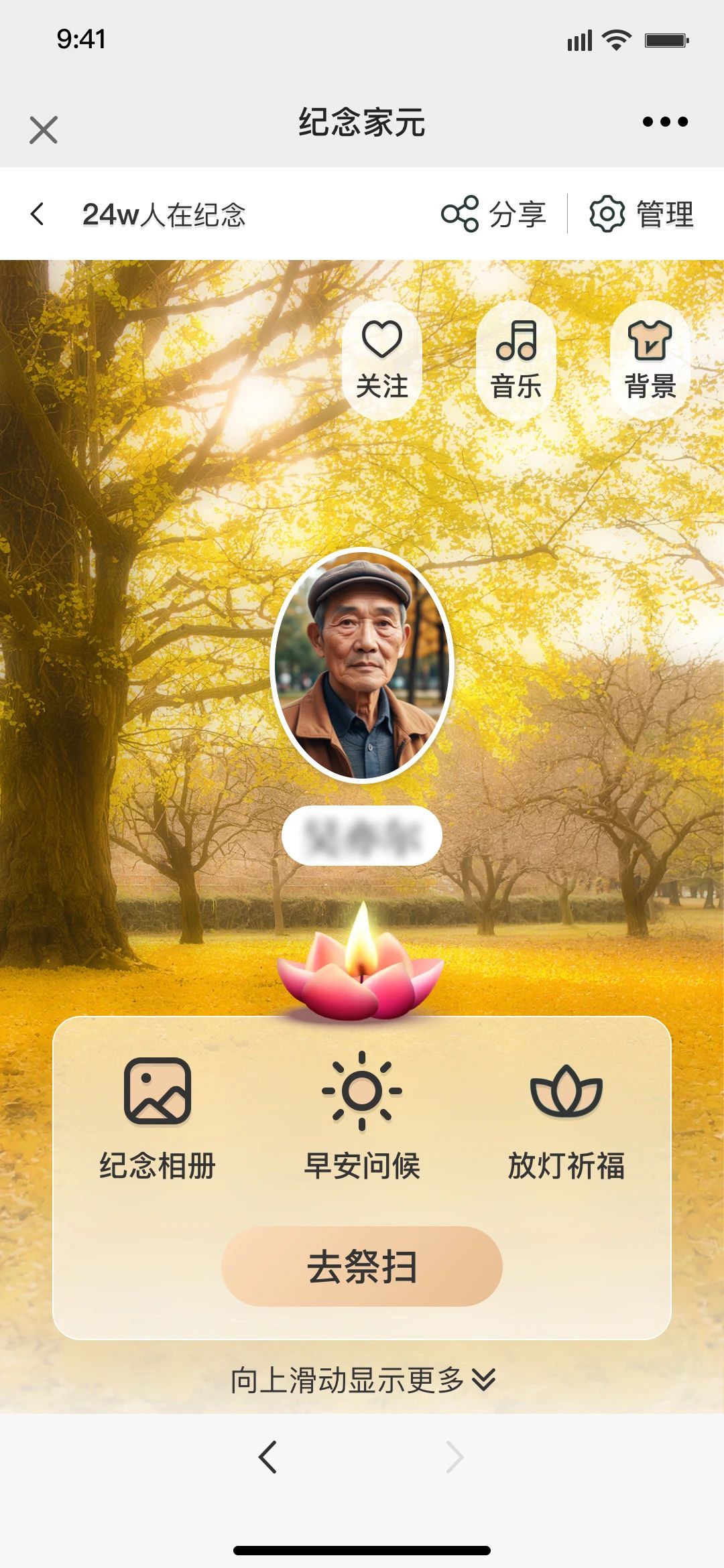Expand 向上滑动显示更多 section

point(362,1380)
